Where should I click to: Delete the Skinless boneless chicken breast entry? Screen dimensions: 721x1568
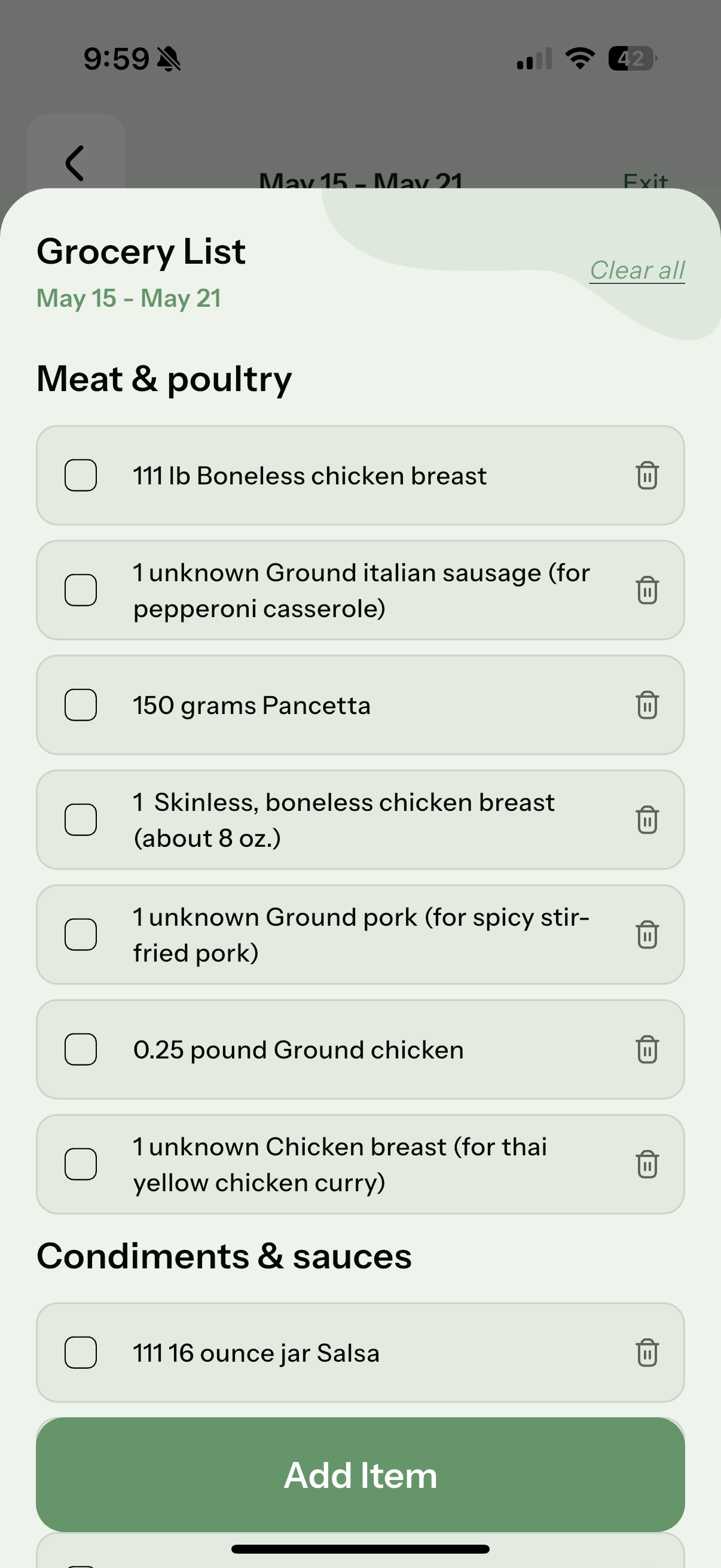tap(646, 819)
